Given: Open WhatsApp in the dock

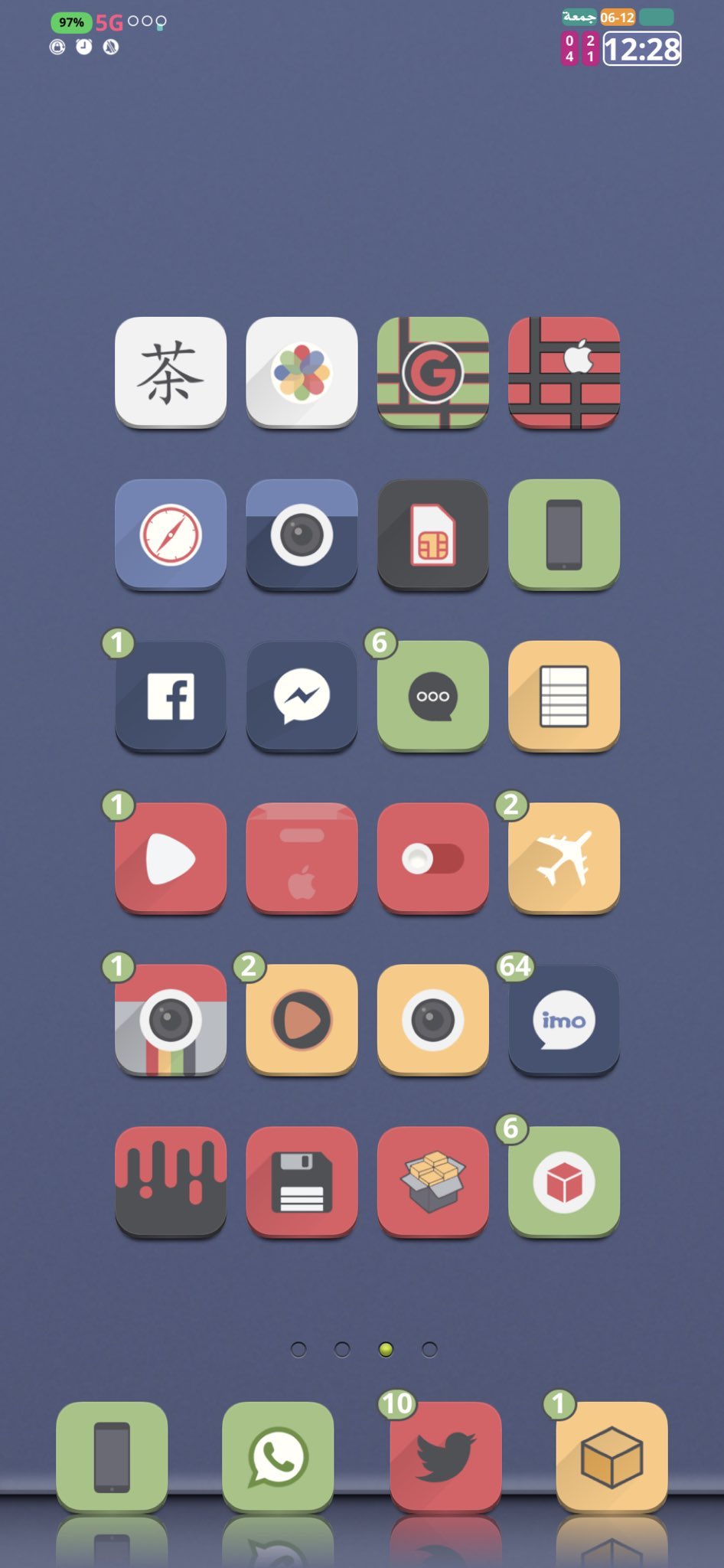Looking at the screenshot, I should pos(278,1456).
